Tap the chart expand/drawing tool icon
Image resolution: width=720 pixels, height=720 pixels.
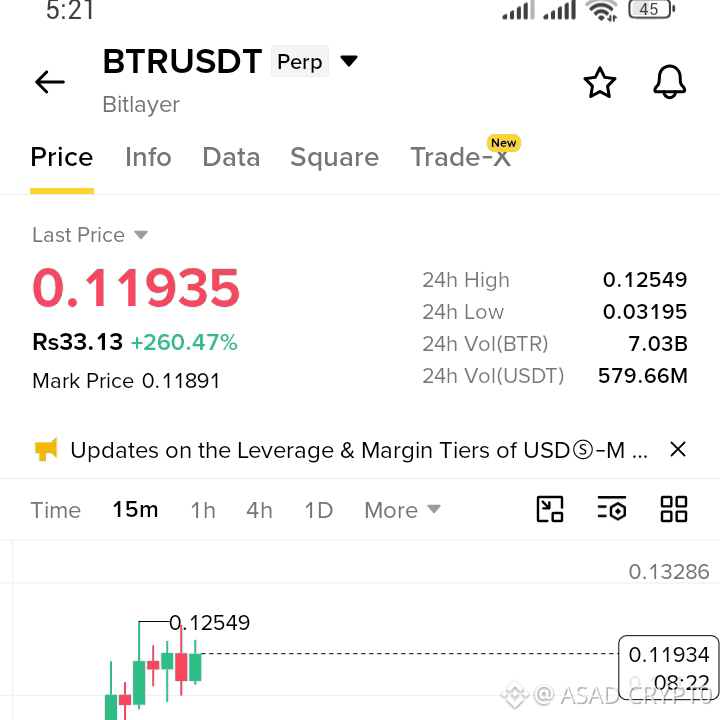point(550,509)
